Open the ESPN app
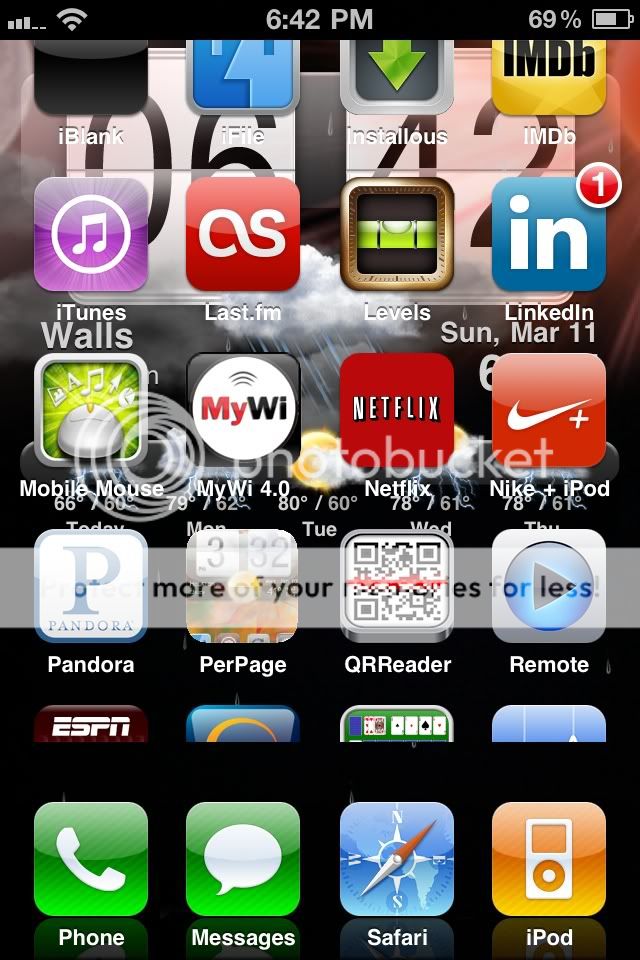The height and width of the screenshot is (960, 640). (91, 724)
